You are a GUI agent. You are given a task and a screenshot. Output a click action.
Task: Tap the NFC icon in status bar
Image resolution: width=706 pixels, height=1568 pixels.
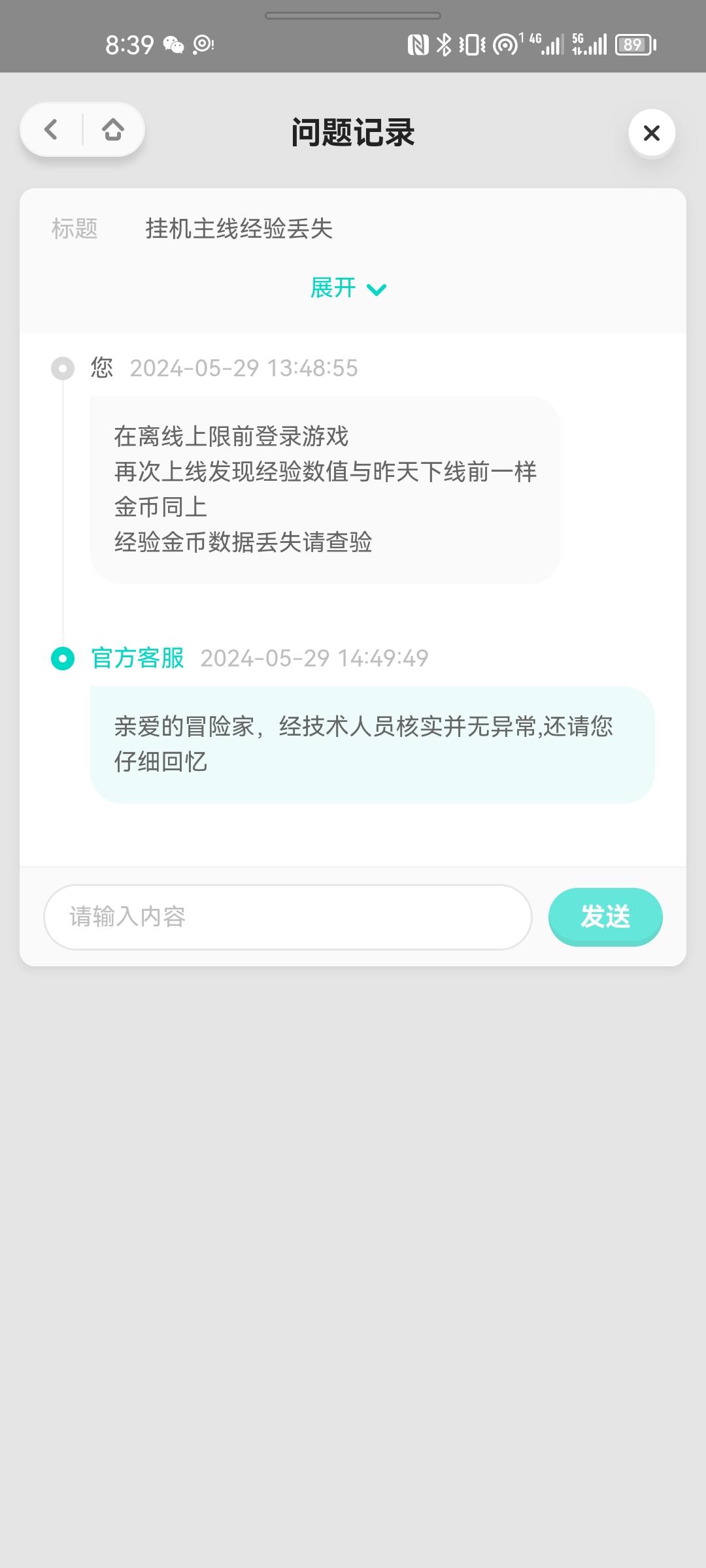pyautogui.click(x=419, y=44)
